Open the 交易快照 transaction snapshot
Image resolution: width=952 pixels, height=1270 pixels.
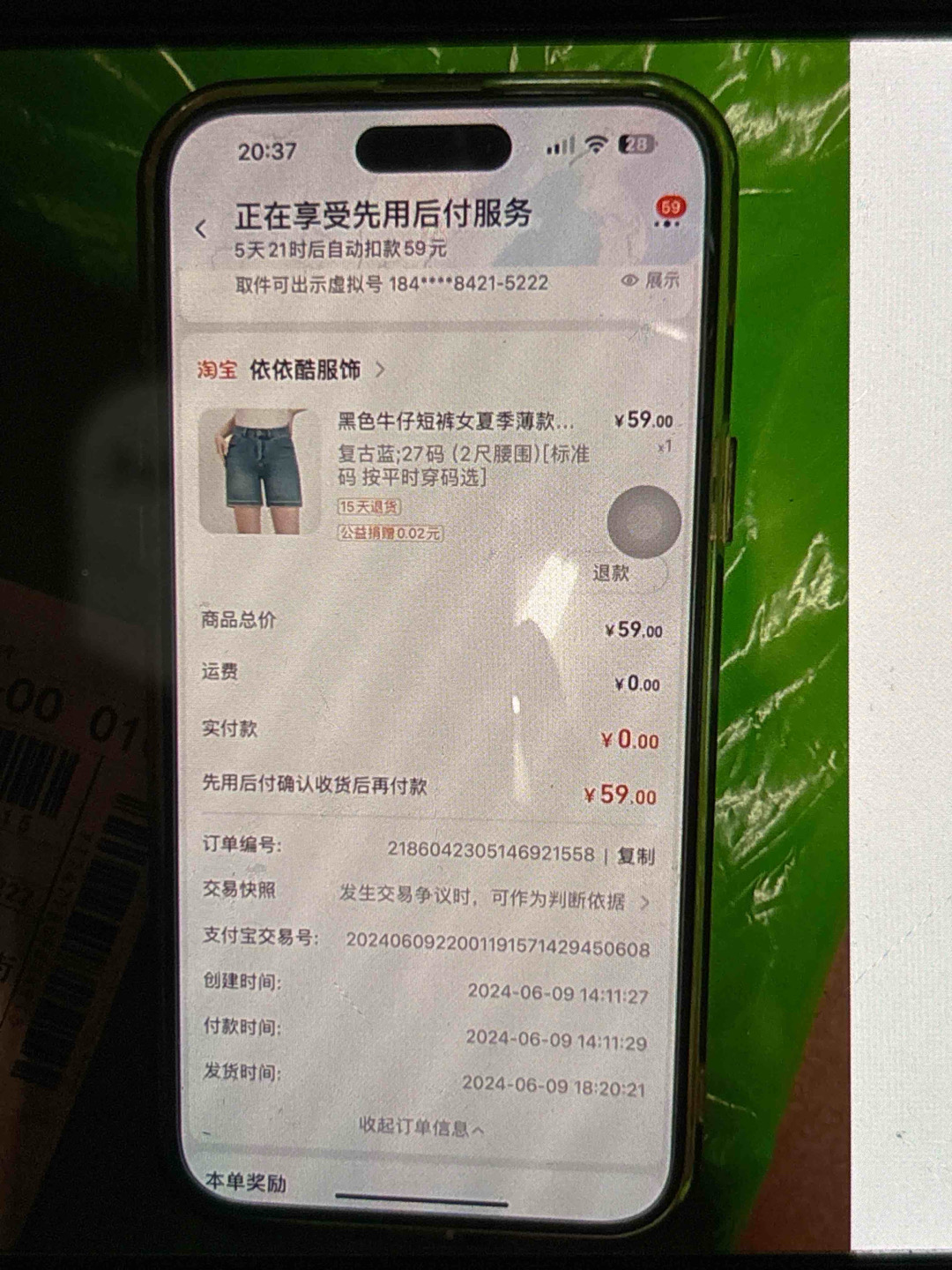pos(494,899)
